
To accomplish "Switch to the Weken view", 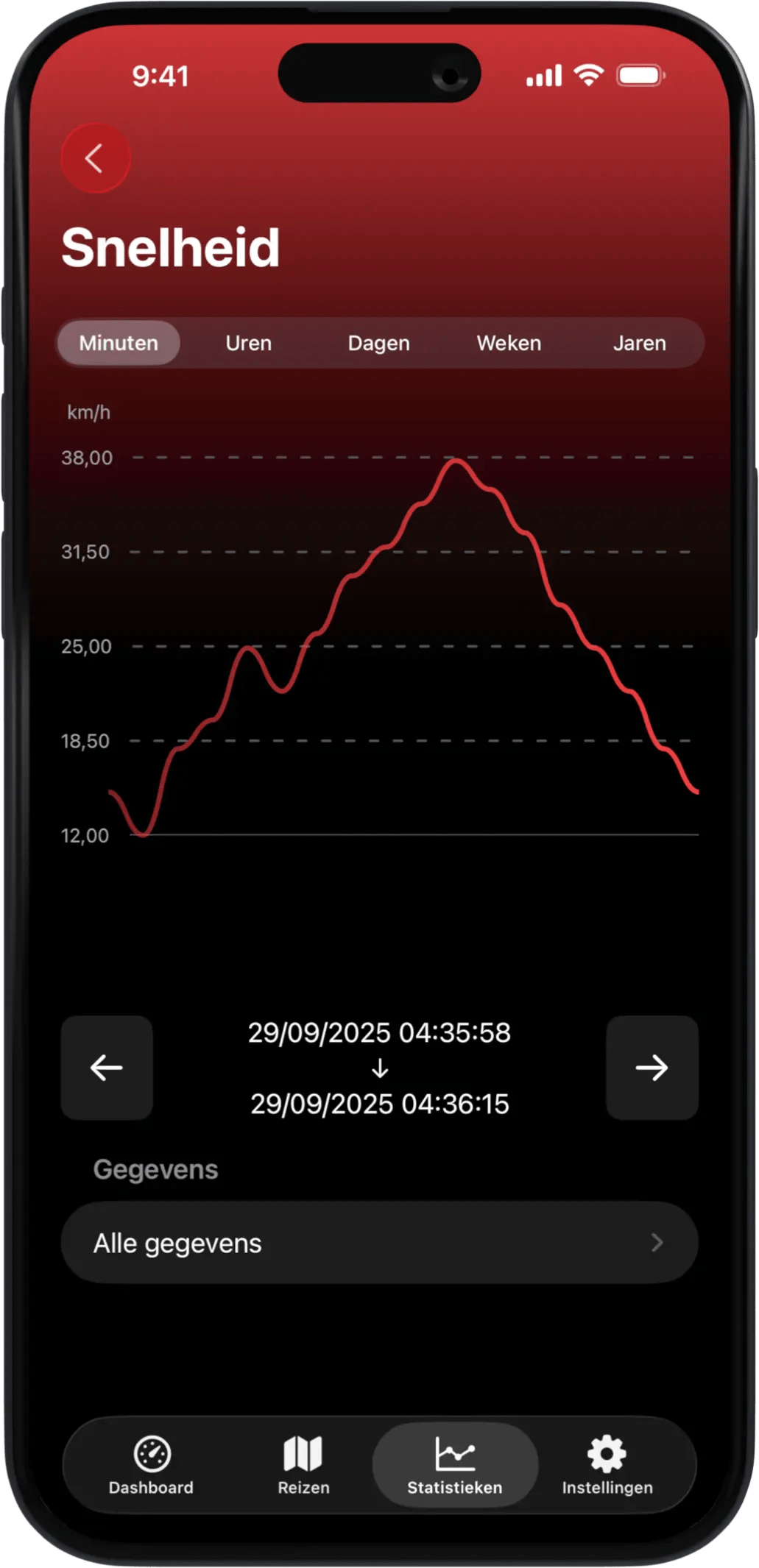I will click(509, 343).
